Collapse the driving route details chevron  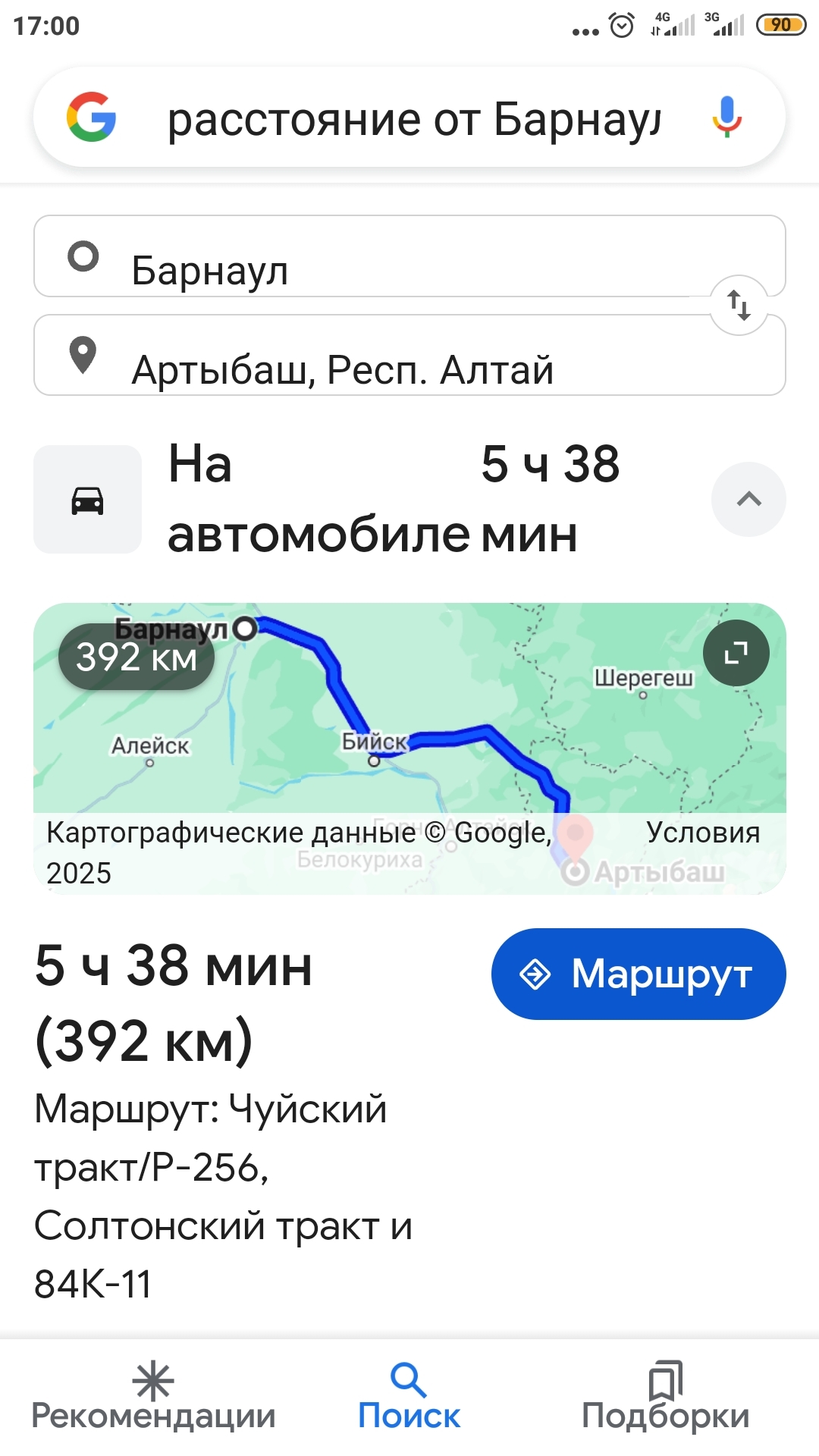point(748,499)
